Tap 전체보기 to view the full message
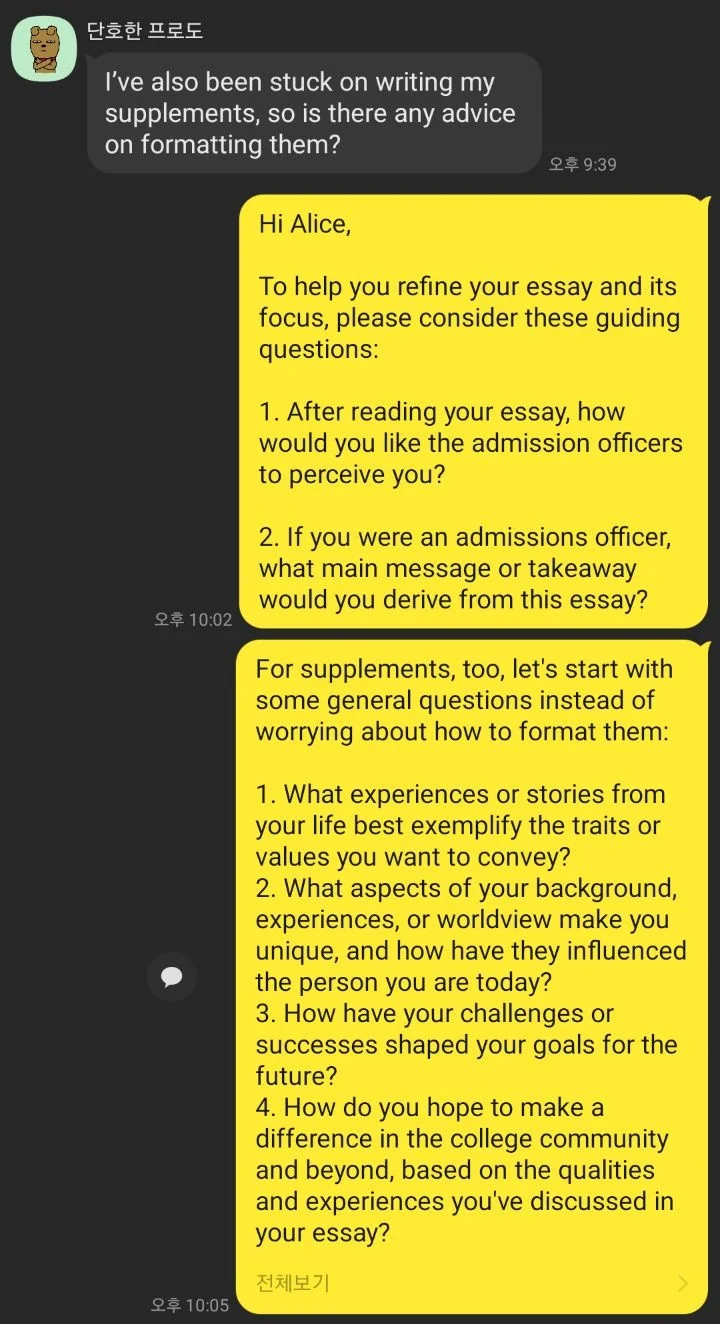 point(293,1282)
